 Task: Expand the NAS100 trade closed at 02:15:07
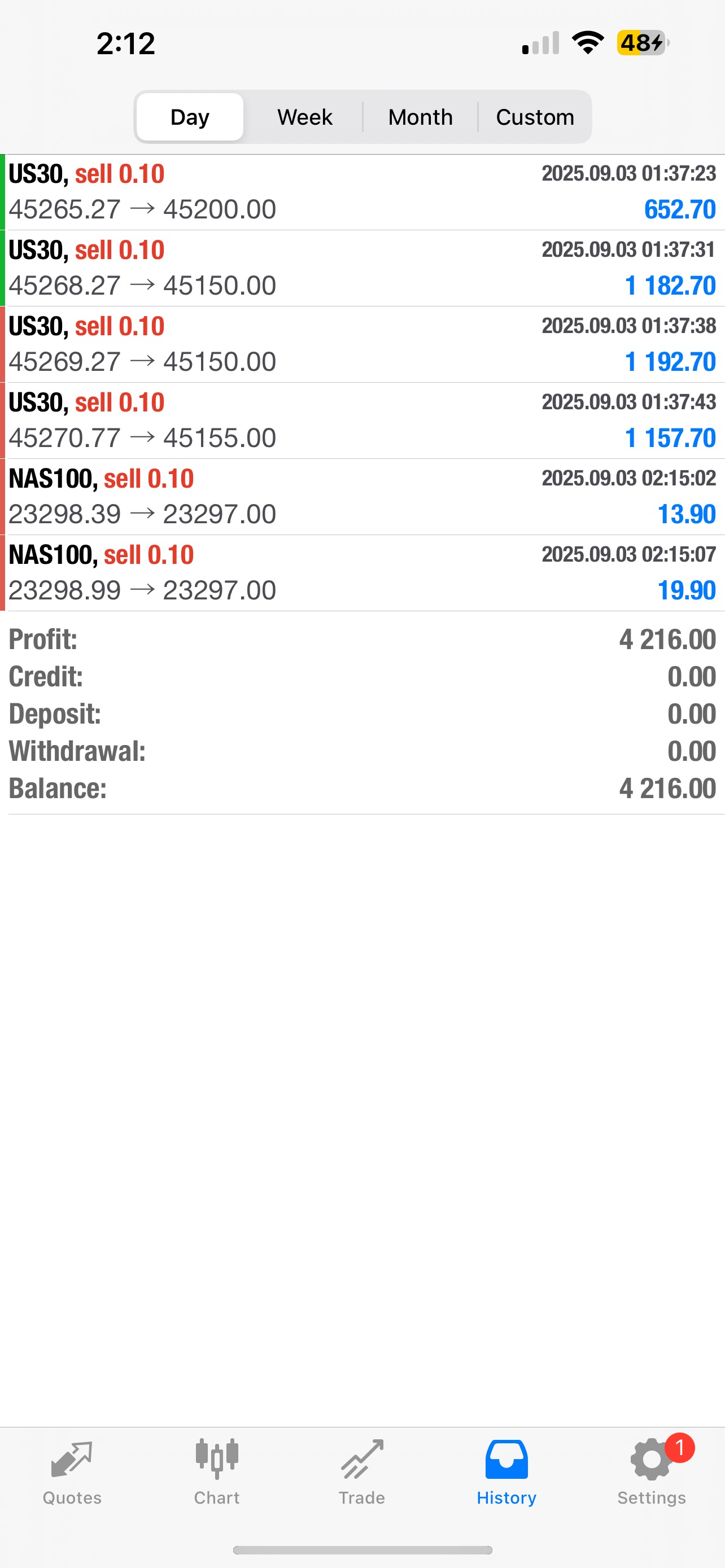(x=362, y=571)
